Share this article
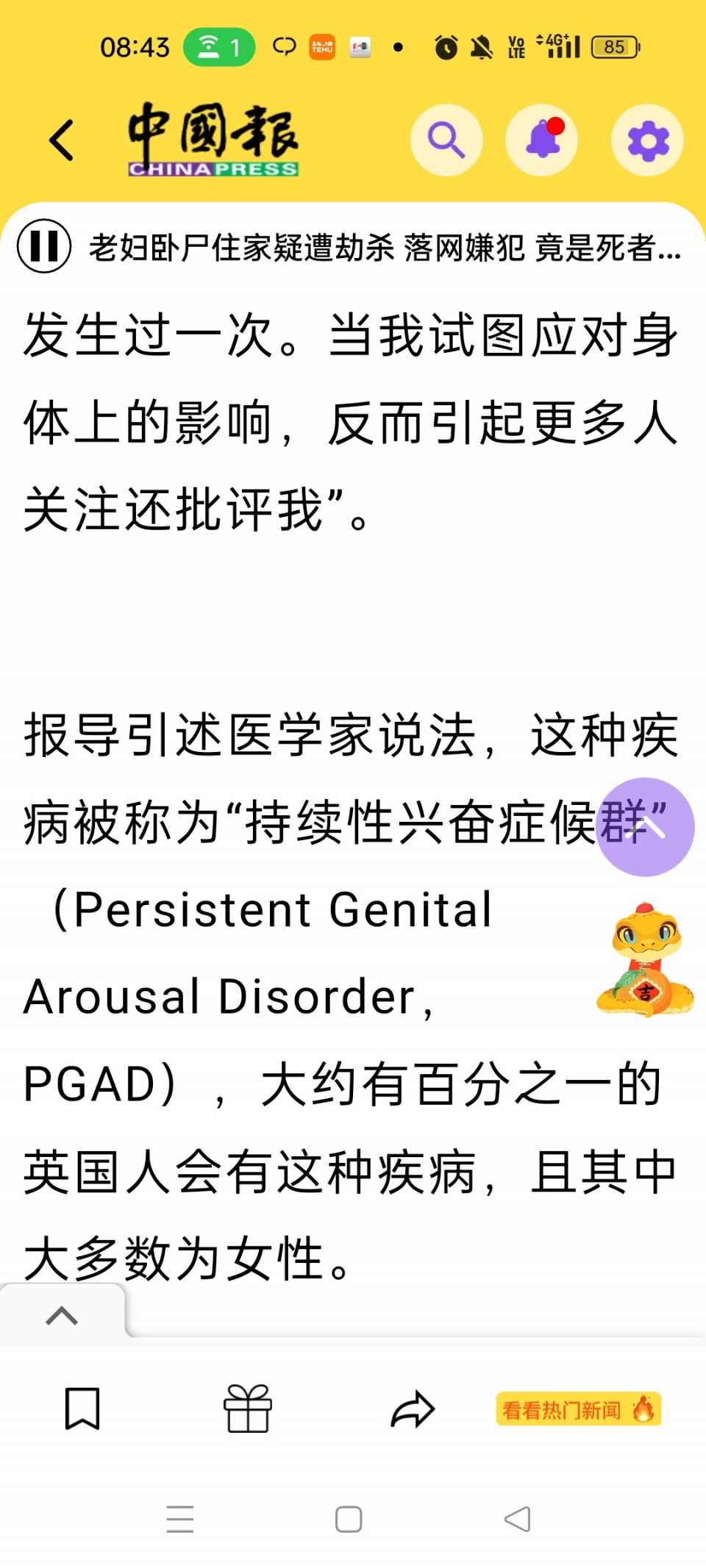This screenshot has width=706, height=1568. pyautogui.click(x=413, y=1408)
